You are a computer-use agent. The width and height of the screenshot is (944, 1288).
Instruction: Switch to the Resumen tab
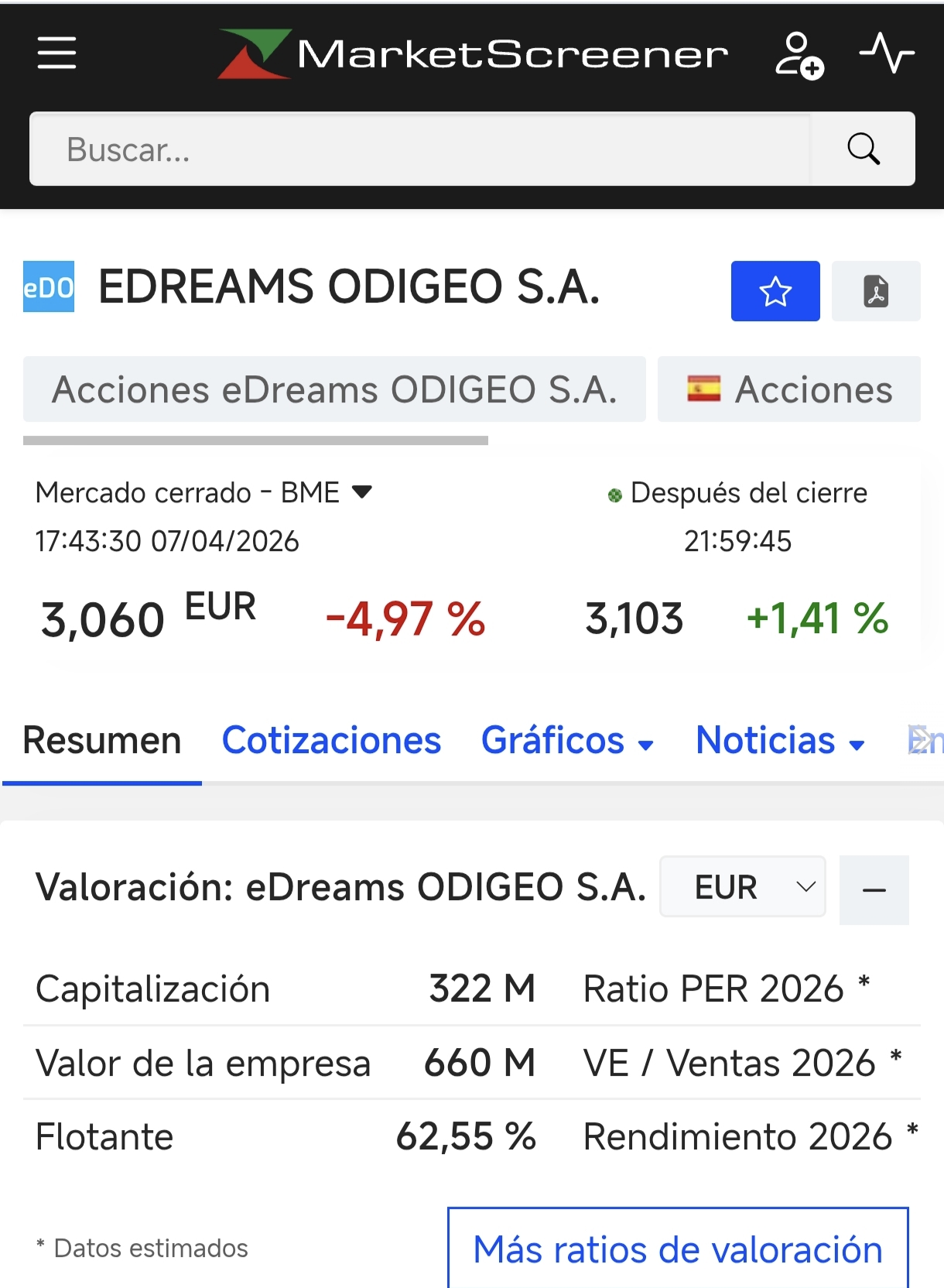point(101,740)
